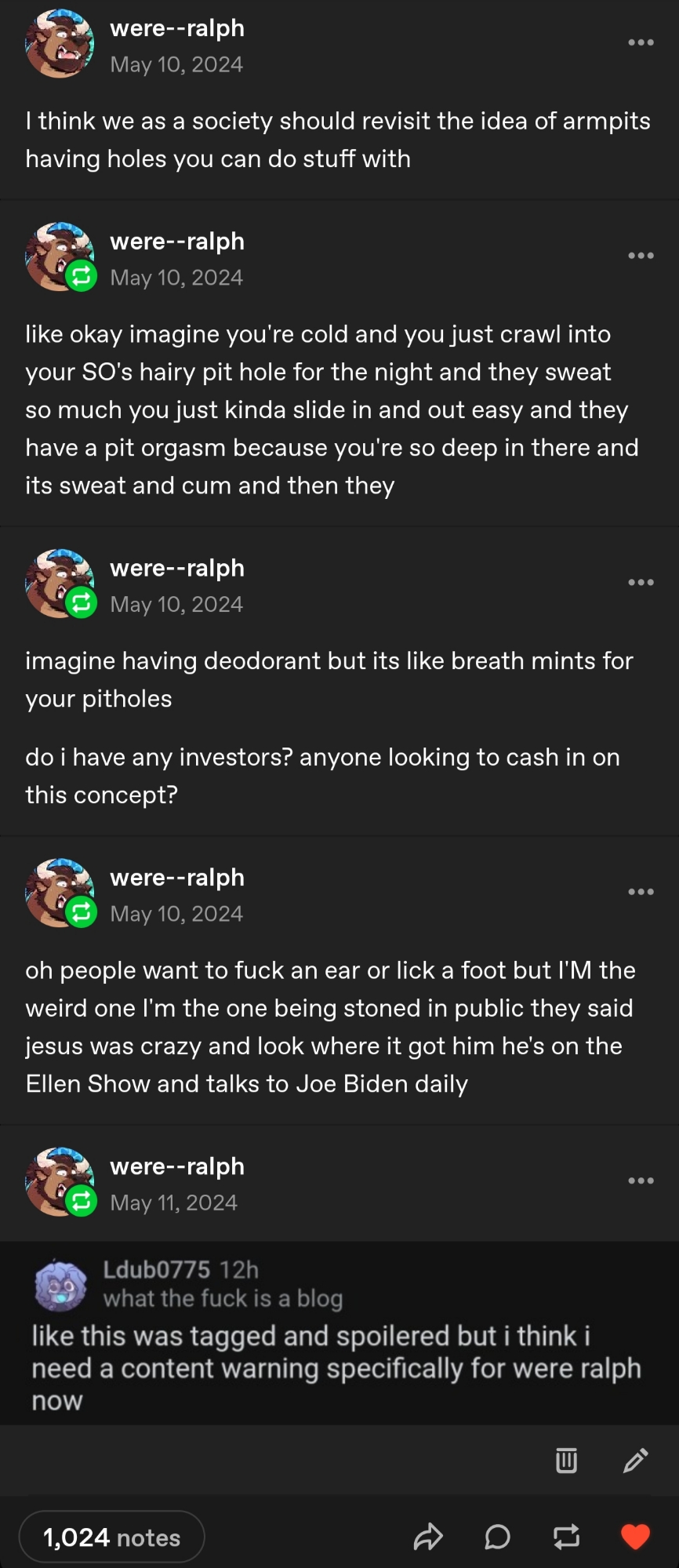
Task: Reblog this post
Action: [x=566, y=1537]
